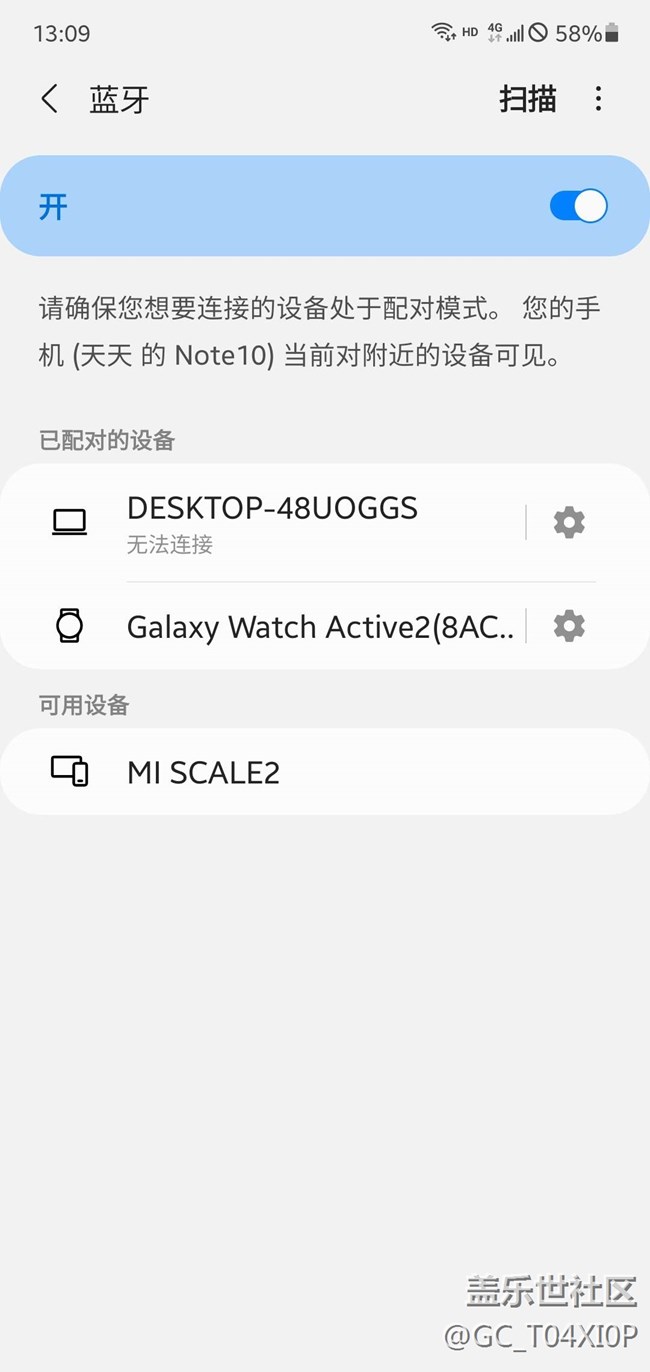Open settings gear for DESKTOP-48UOGGS
The width and height of the screenshot is (650, 1372).
[x=569, y=522]
